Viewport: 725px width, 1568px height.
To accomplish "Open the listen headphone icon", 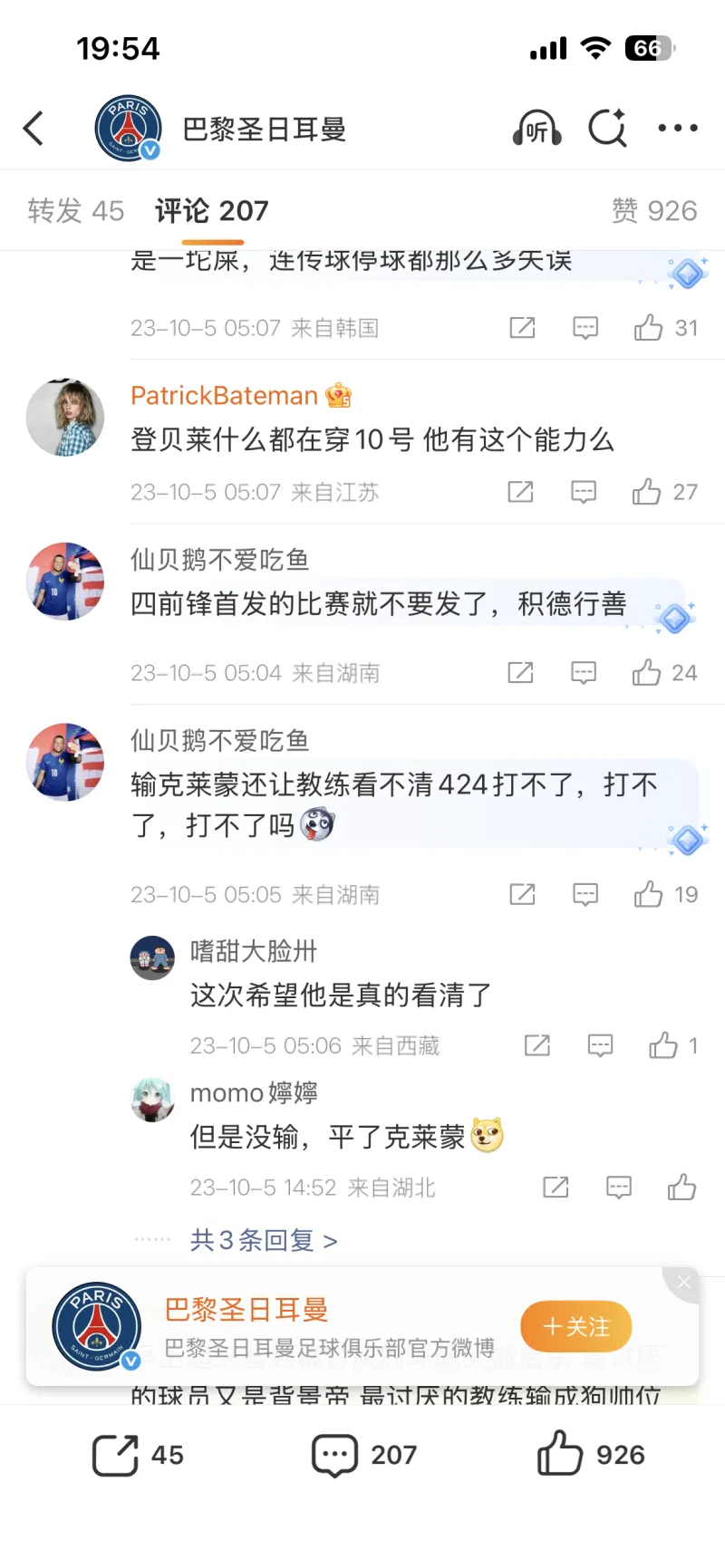I will click(x=536, y=129).
